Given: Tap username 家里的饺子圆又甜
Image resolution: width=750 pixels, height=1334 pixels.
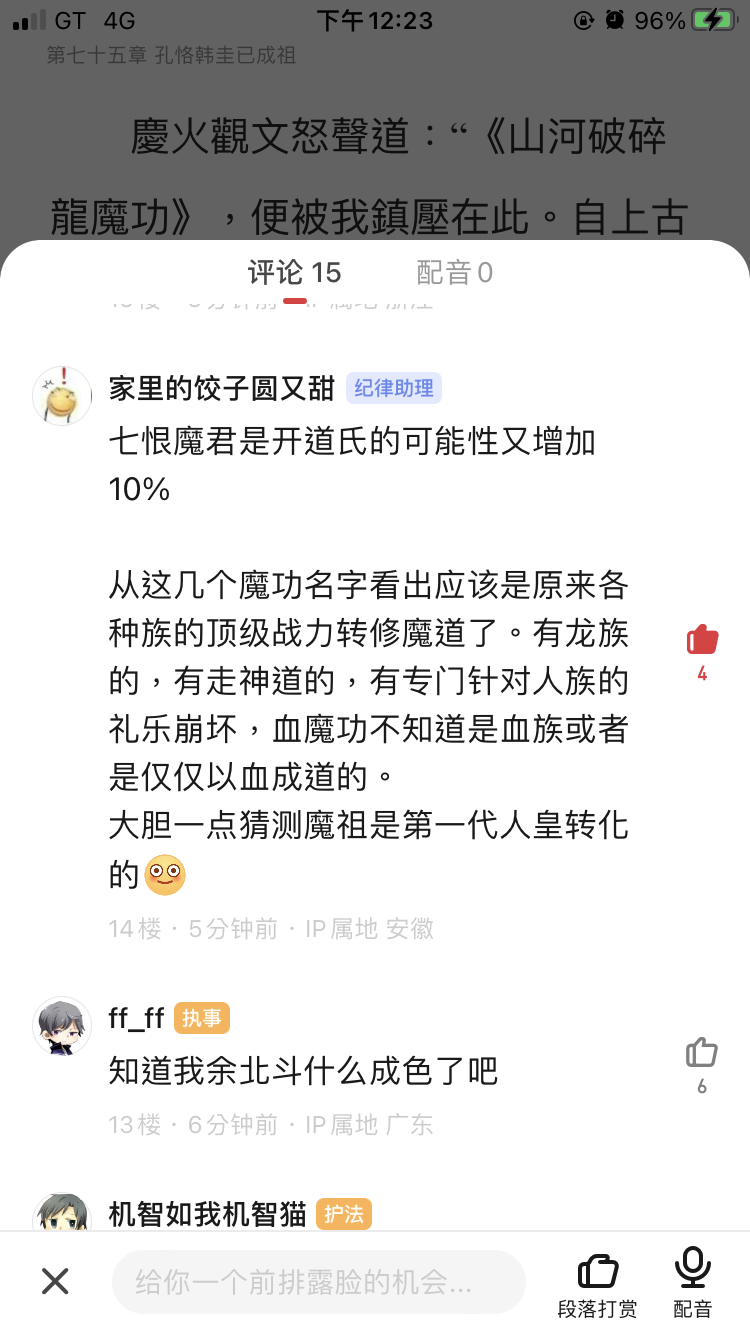Looking at the screenshot, I should click(x=221, y=388).
